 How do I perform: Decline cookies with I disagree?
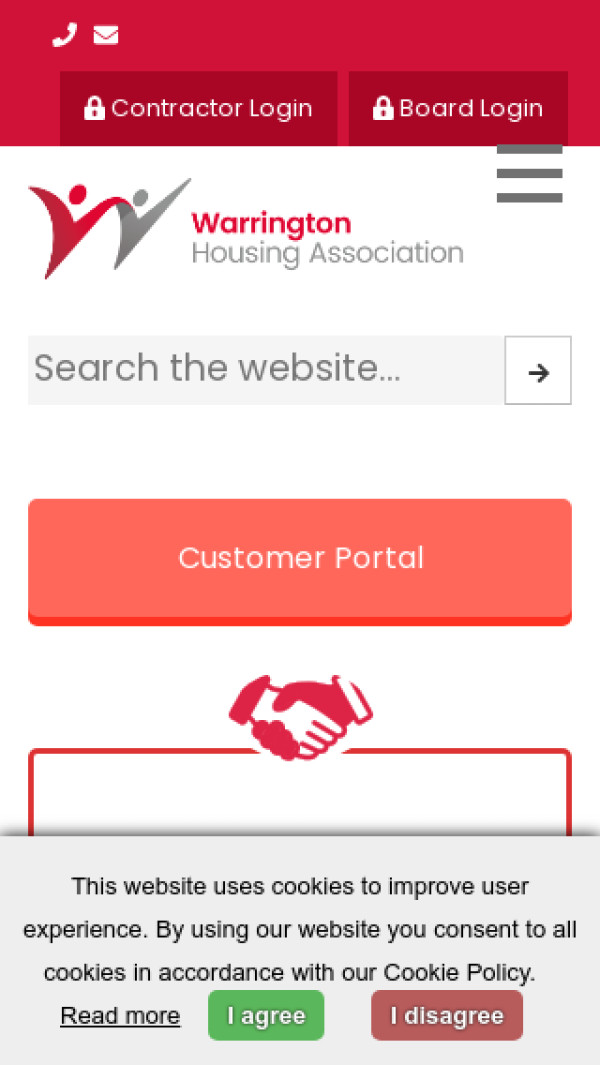pos(447,1016)
